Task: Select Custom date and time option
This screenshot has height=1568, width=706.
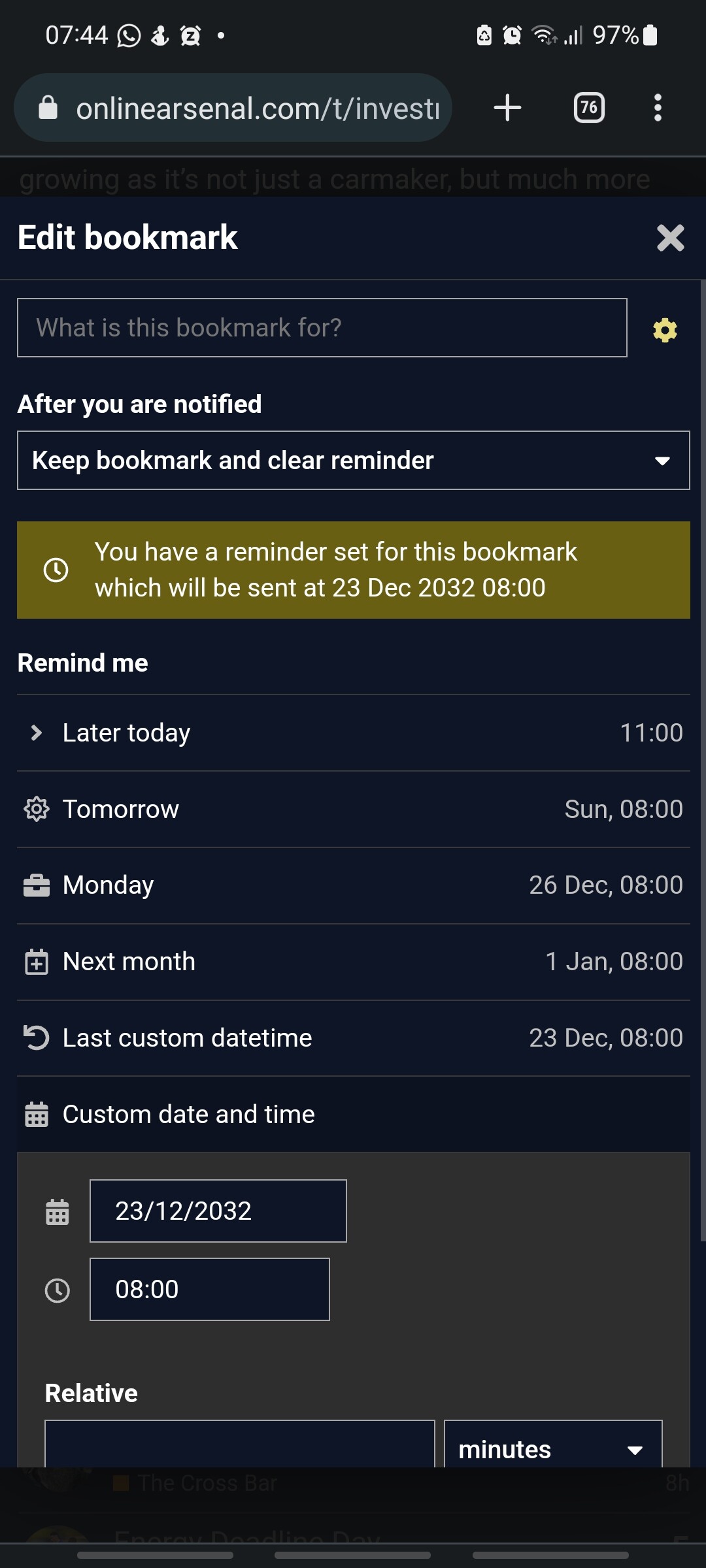Action: (354, 1115)
